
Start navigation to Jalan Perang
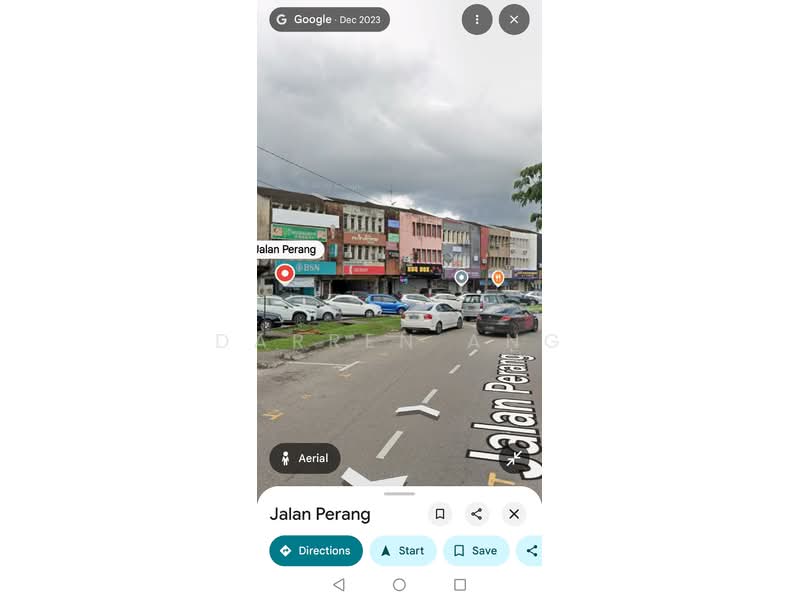403,551
